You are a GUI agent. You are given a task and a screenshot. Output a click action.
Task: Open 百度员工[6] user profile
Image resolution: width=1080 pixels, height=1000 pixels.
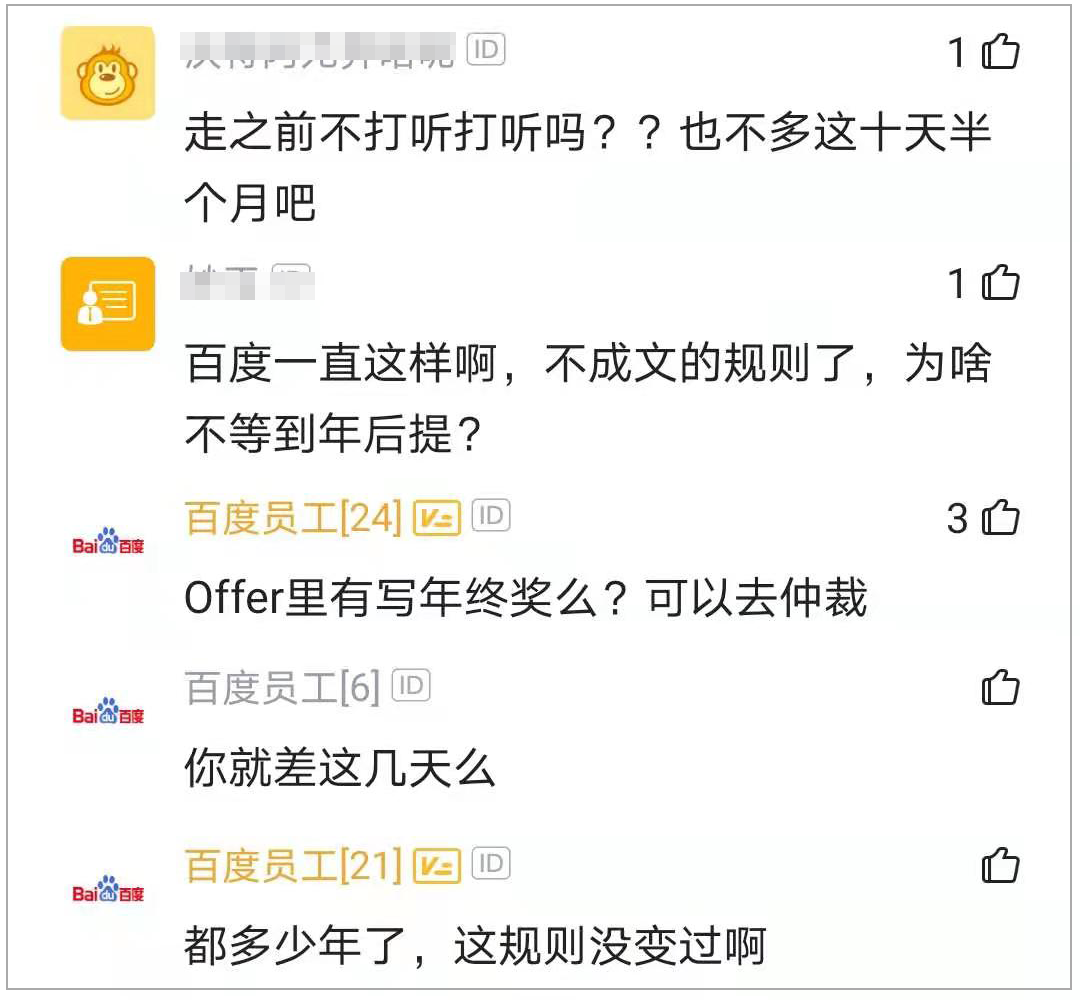point(282,688)
